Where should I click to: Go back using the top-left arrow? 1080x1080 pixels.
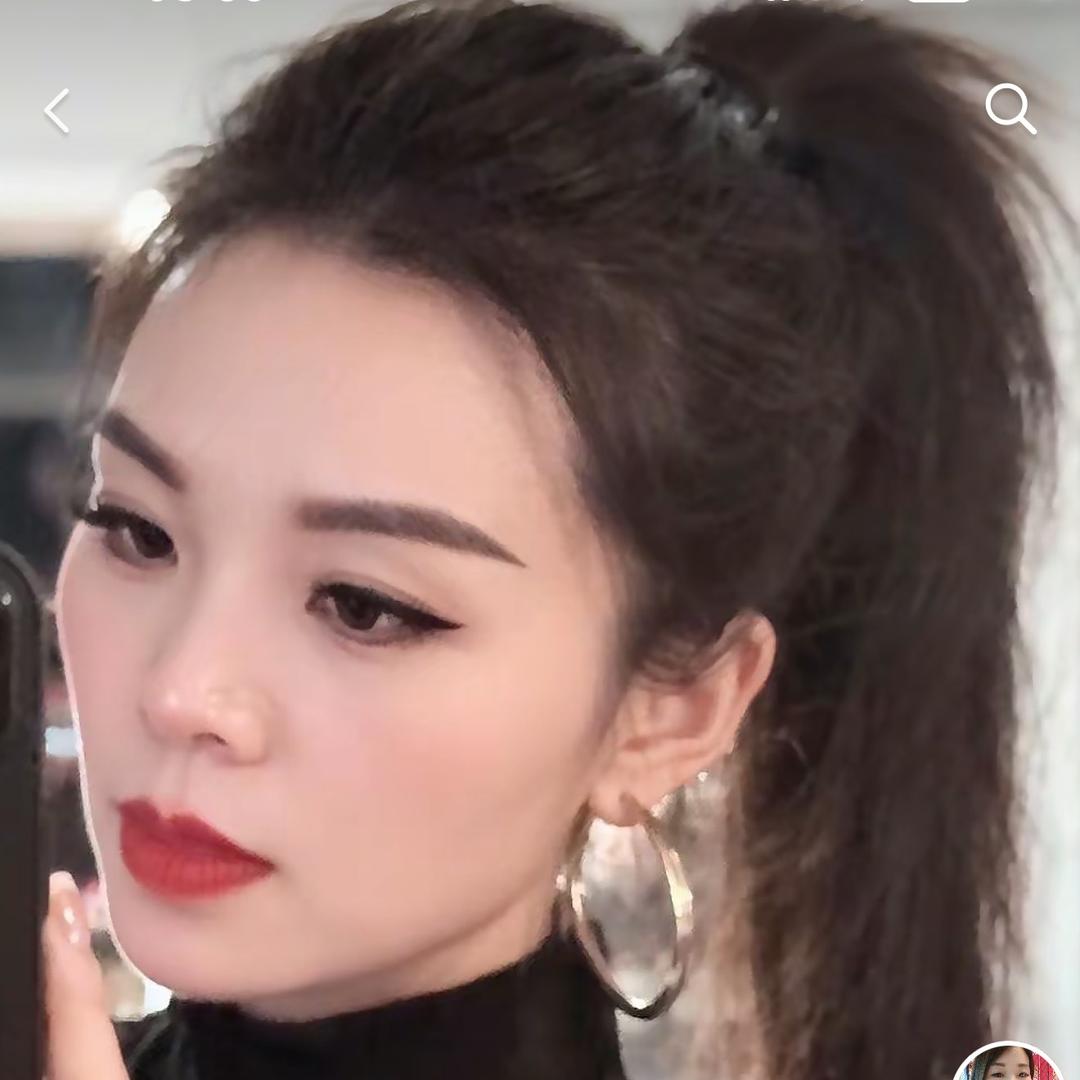(x=57, y=110)
